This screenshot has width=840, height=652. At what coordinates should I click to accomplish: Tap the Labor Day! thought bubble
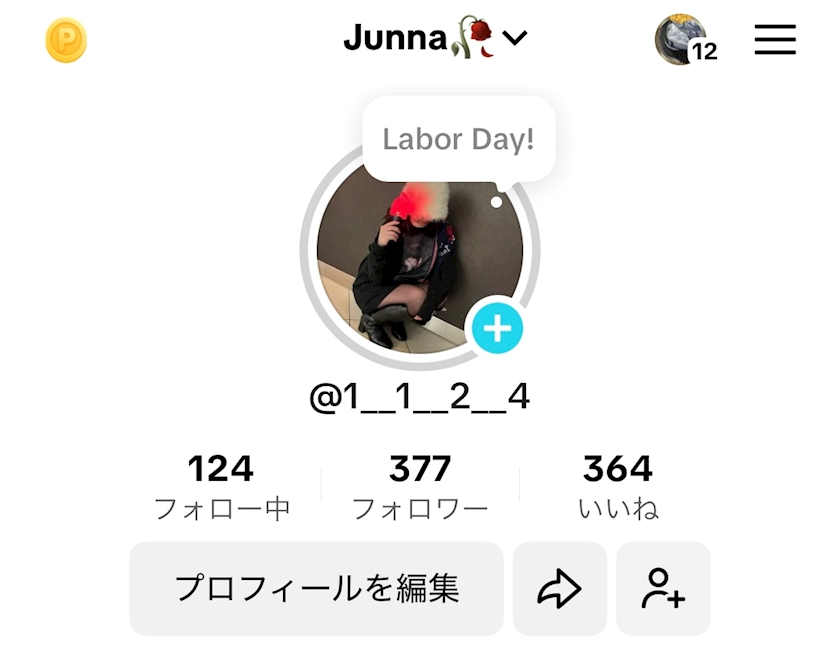click(x=458, y=139)
